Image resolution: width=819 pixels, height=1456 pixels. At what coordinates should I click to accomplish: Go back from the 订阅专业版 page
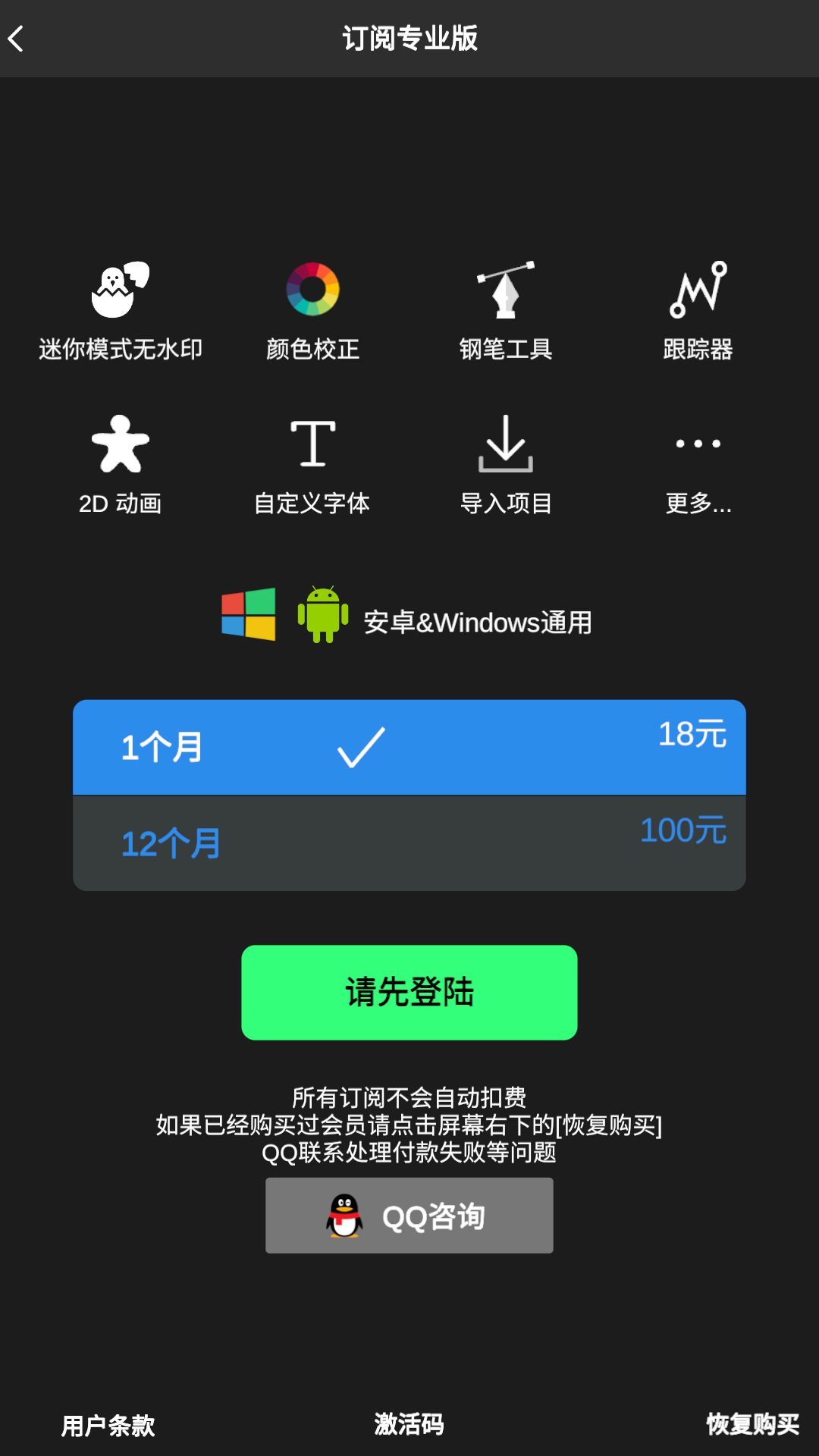tap(17, 39)
